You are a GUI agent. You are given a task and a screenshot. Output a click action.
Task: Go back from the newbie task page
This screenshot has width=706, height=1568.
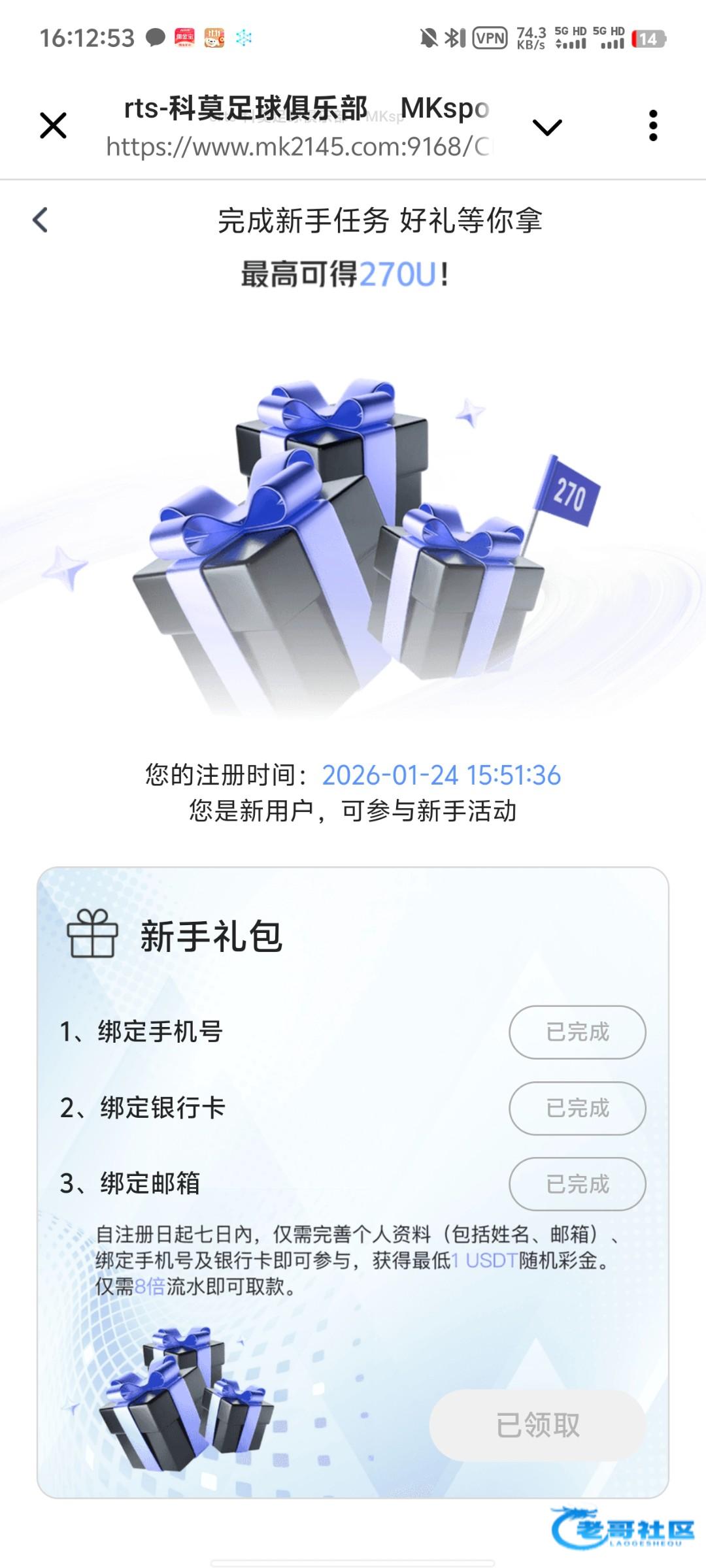click(41, 220)
